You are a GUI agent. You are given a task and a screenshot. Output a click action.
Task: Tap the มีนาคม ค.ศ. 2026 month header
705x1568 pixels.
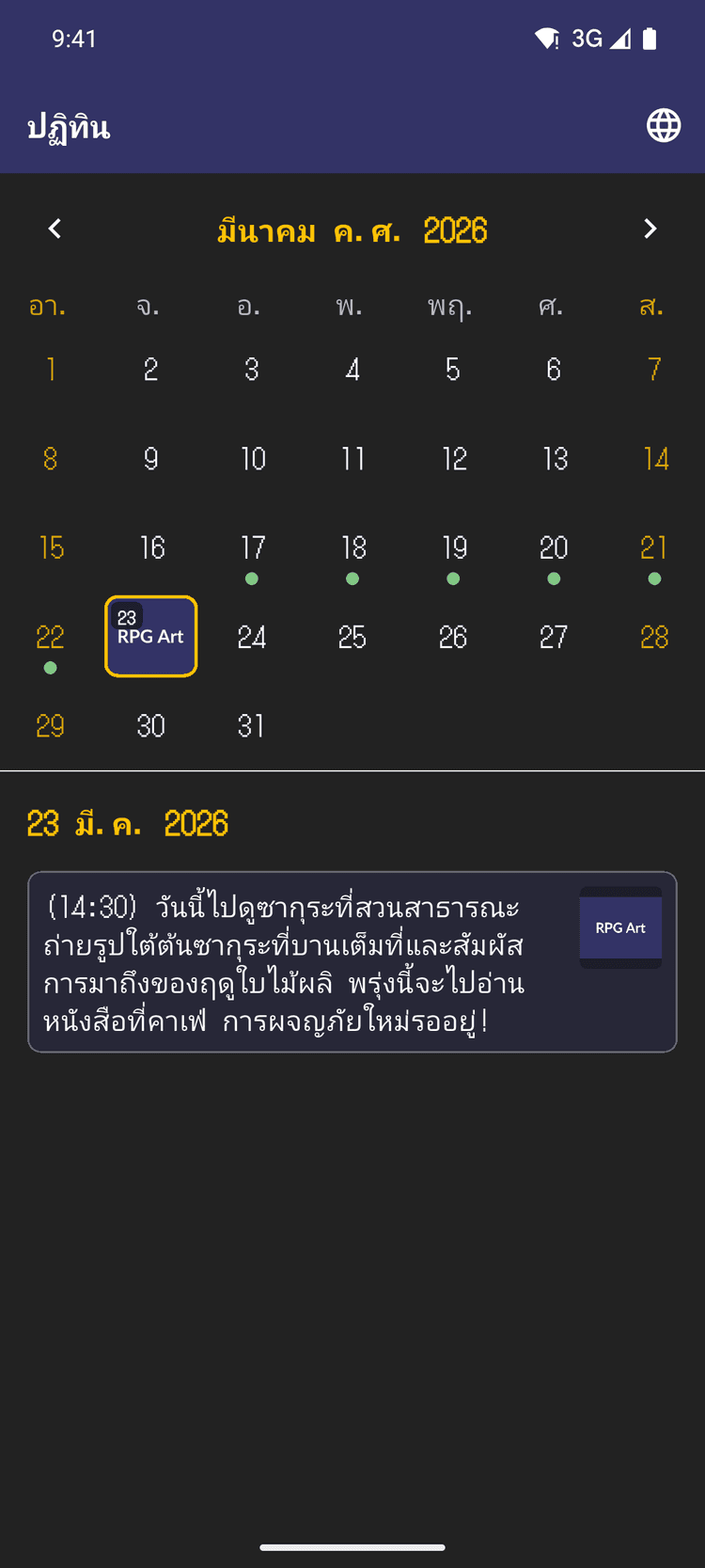[x=352, y=230]
